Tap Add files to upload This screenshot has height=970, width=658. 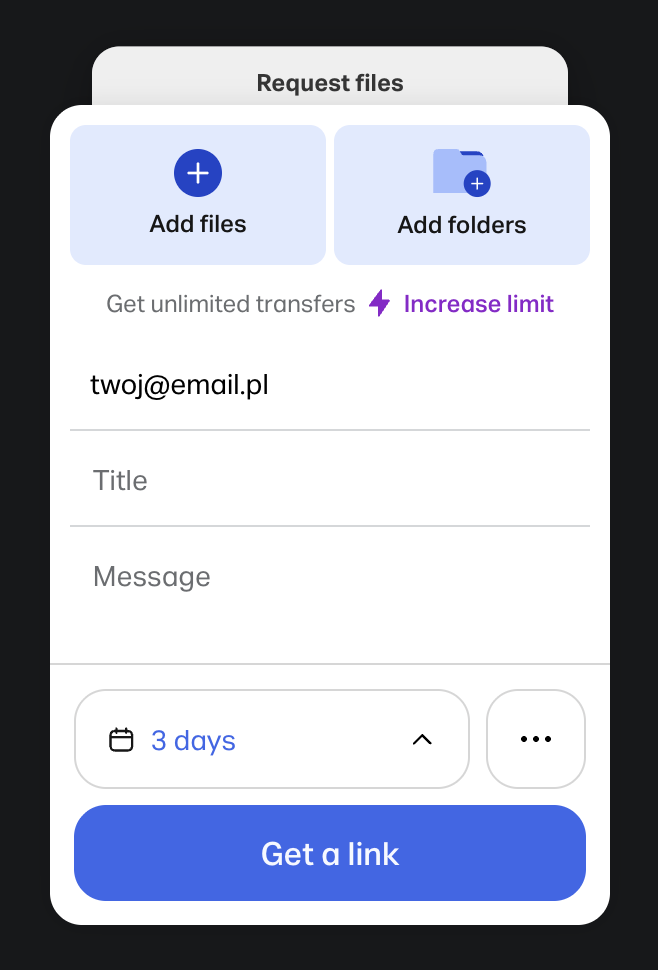click(x=198, y=195)
